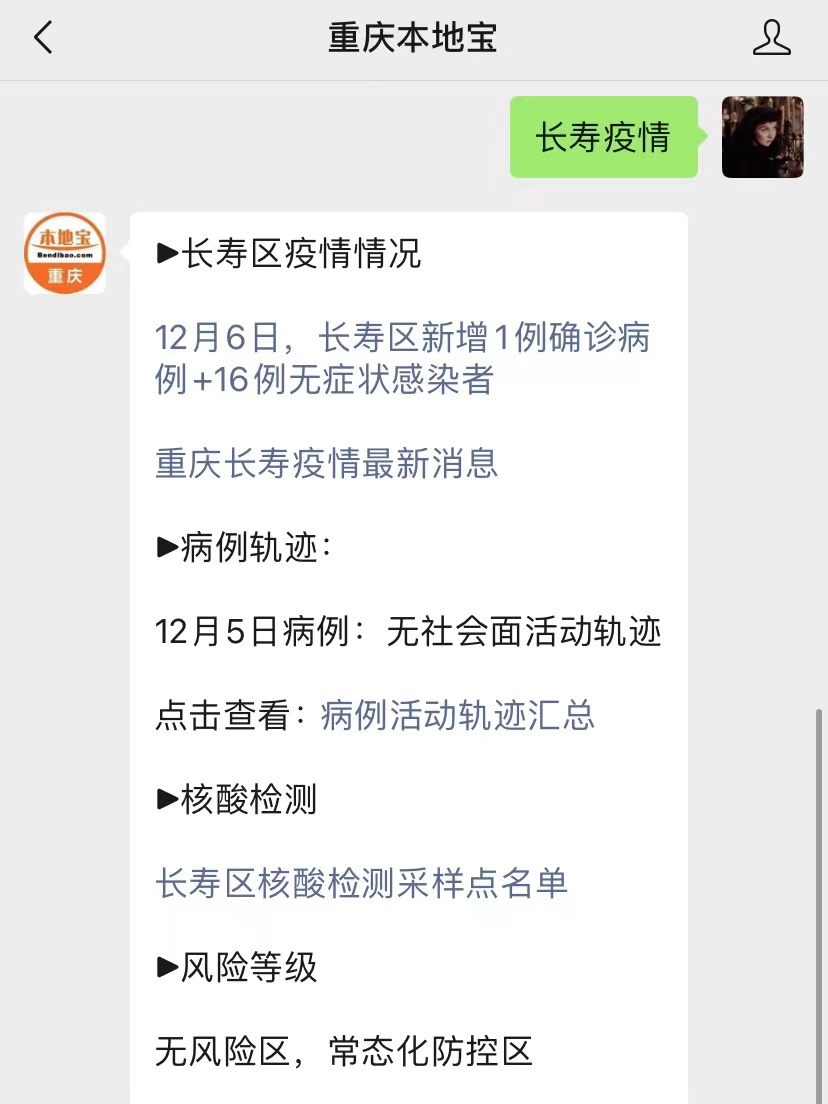
Task: Tap my own profile avatar
Action: (x=762, y=137)
